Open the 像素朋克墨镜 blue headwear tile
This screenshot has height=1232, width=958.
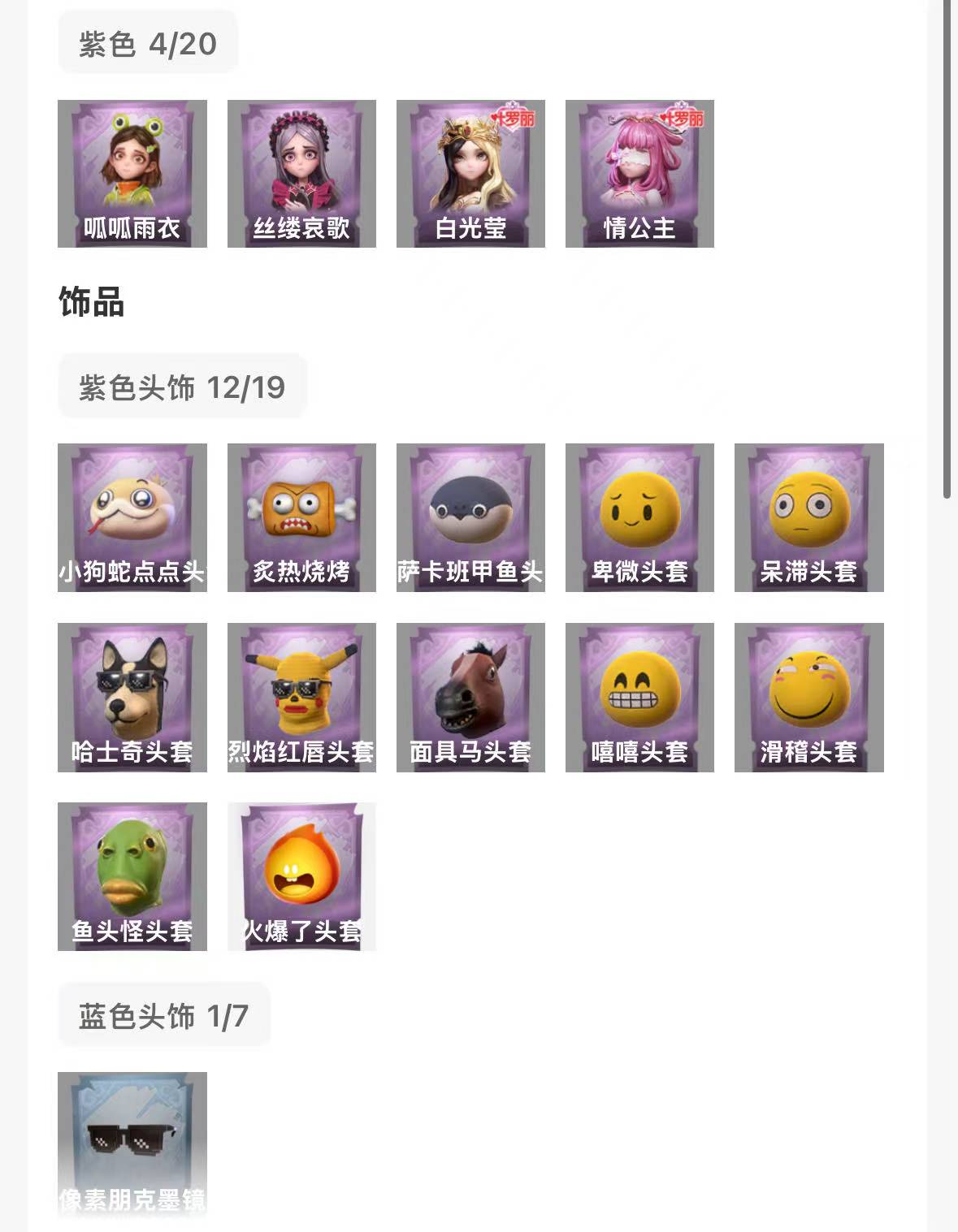pos(132,1143)
